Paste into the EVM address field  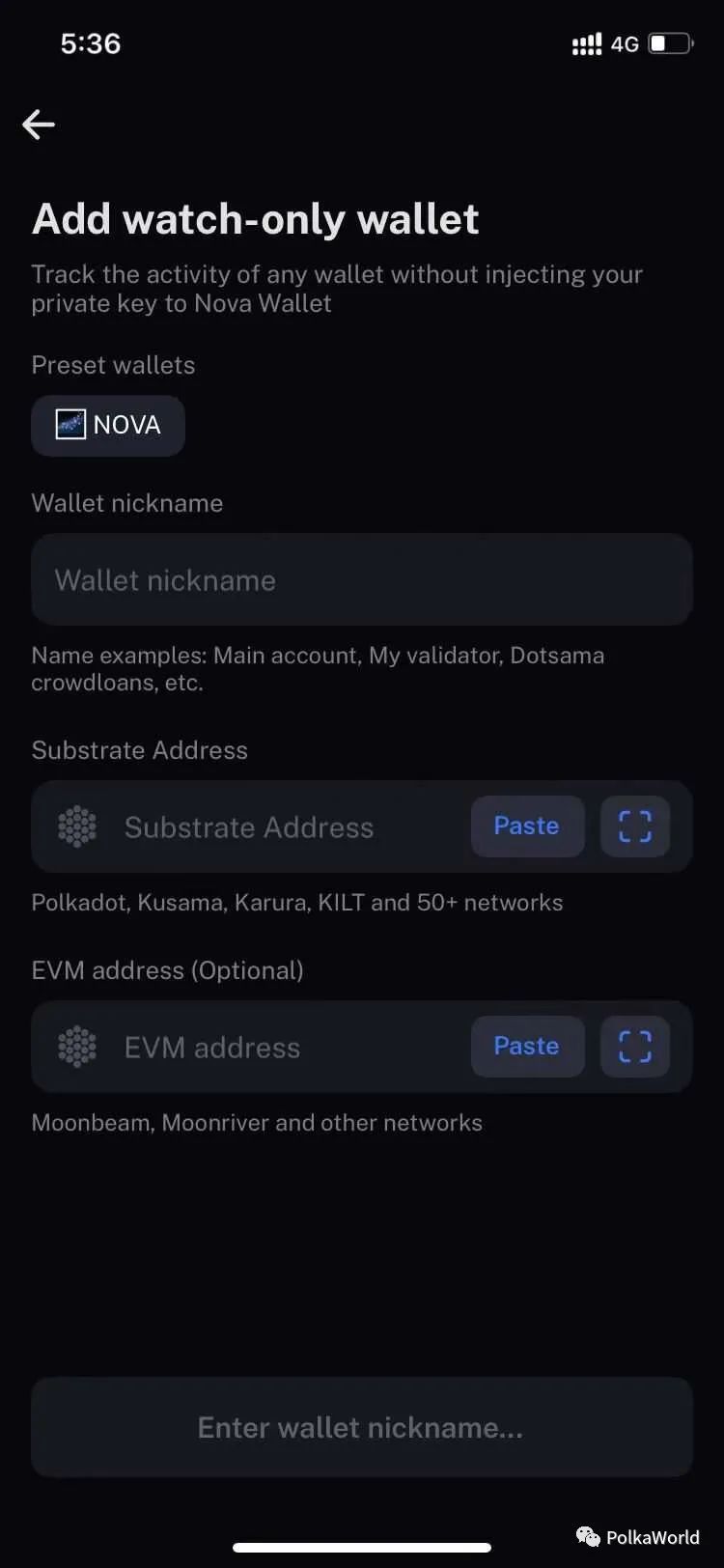coord(527,1047)
